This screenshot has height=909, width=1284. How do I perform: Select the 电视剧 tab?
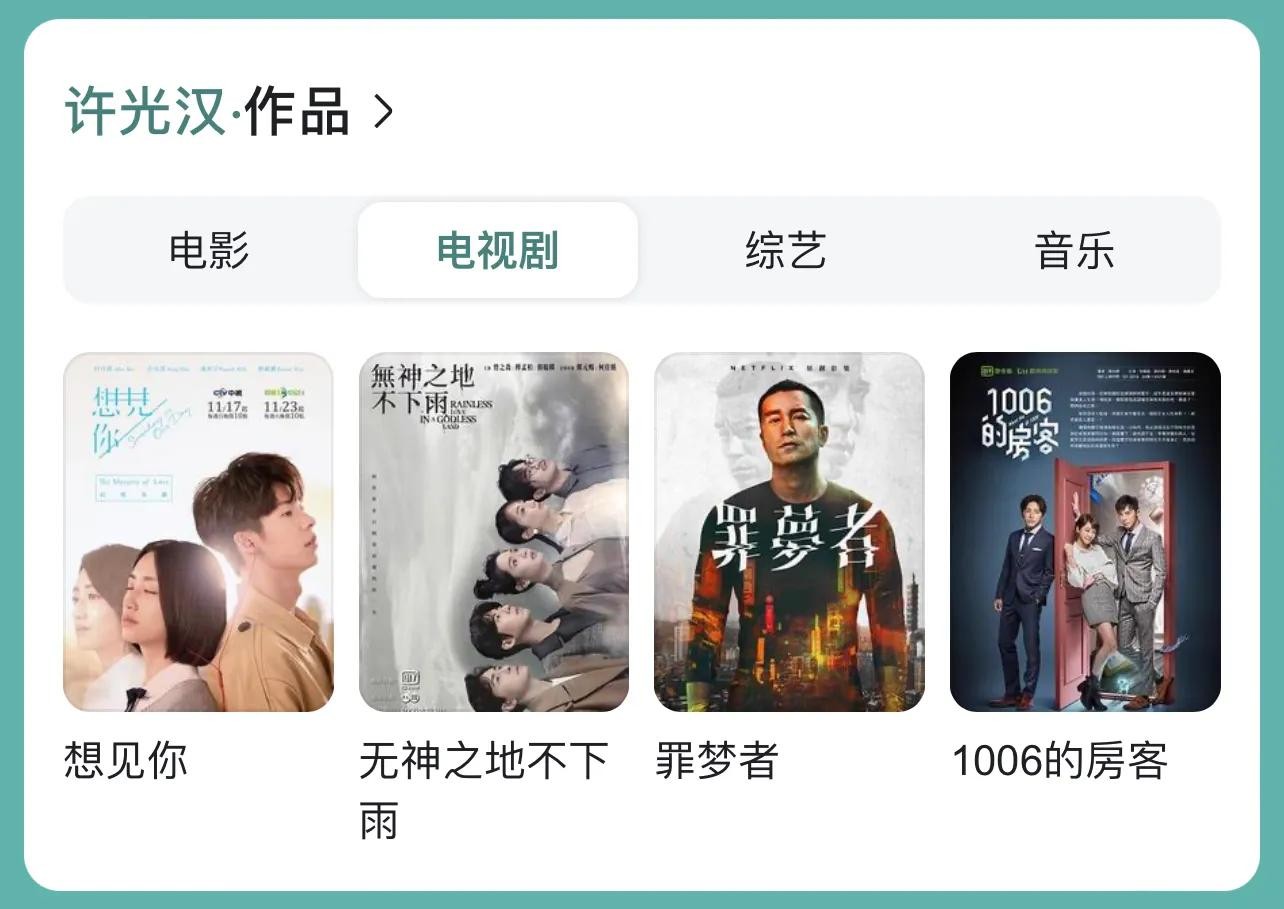coord(497,250)
